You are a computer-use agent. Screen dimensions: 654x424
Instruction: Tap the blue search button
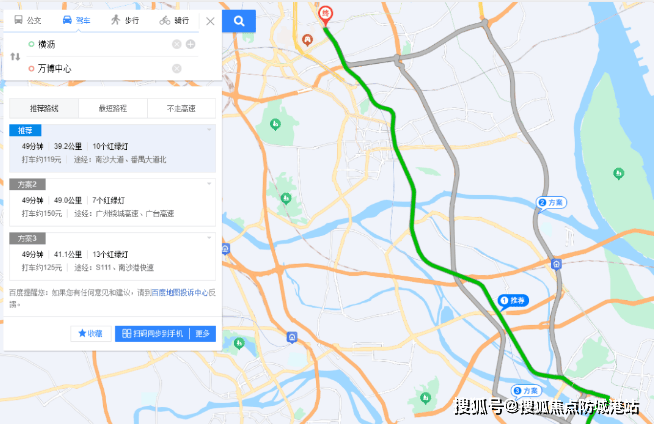pyautogui.click(x=239, y=20)
